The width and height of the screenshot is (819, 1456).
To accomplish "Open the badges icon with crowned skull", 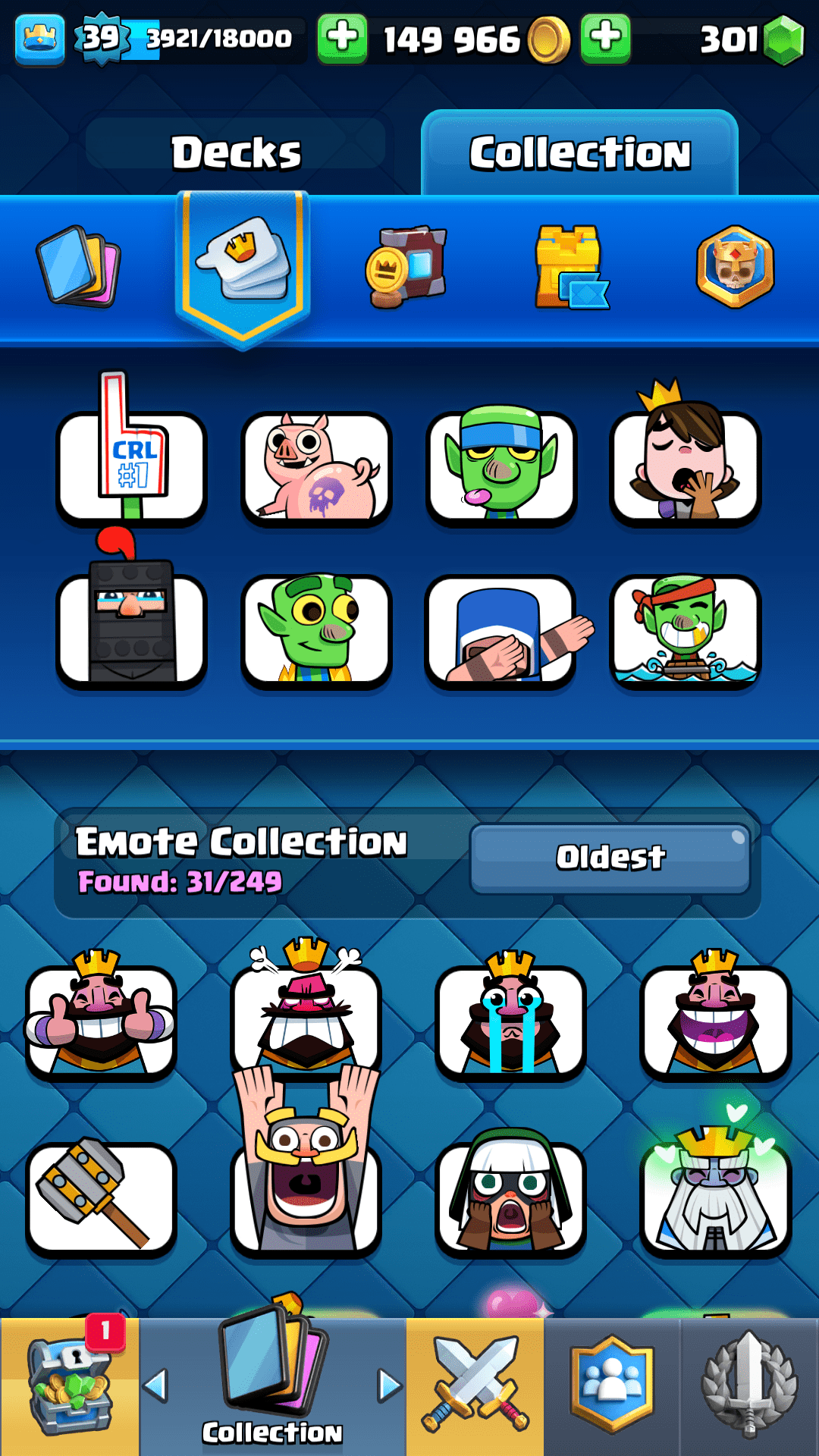I will click(x=735, y=267).
